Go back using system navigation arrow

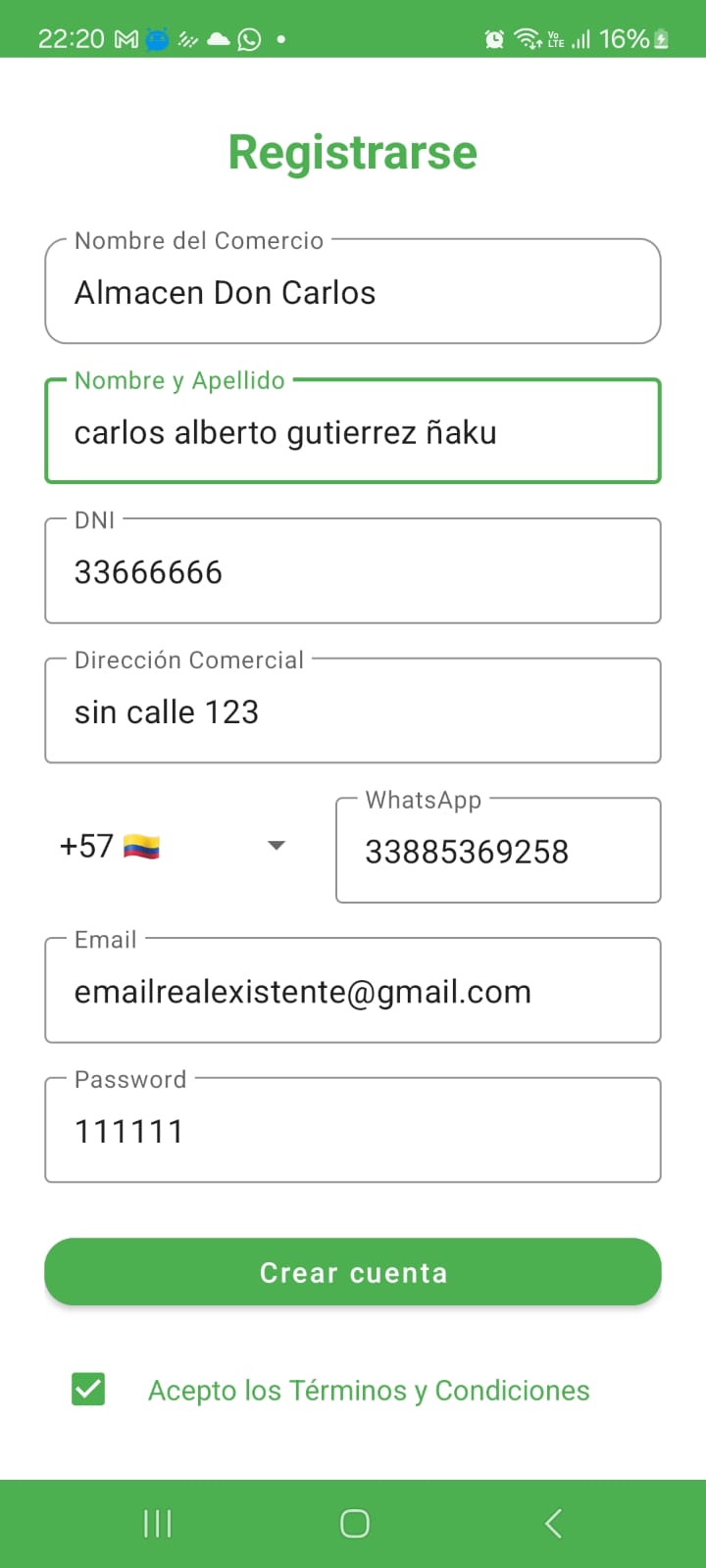click(x=553, y=1523)
